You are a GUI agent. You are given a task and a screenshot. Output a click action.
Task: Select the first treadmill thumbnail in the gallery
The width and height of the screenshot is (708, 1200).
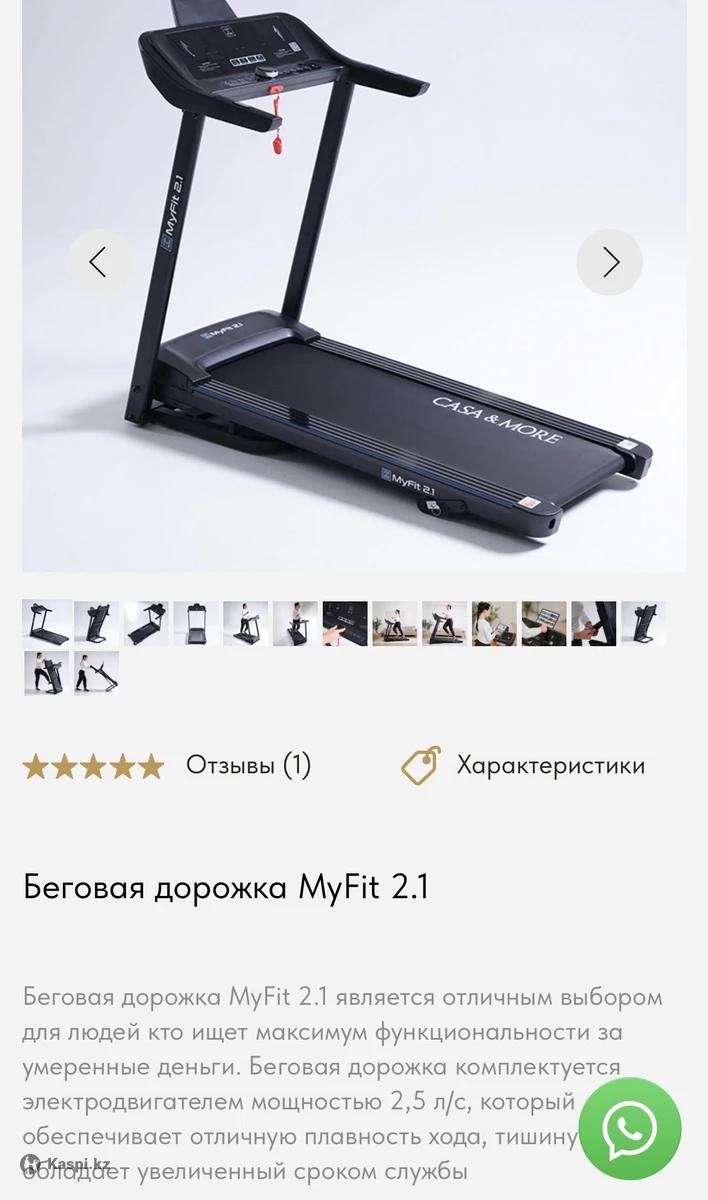tap(46, 623)
